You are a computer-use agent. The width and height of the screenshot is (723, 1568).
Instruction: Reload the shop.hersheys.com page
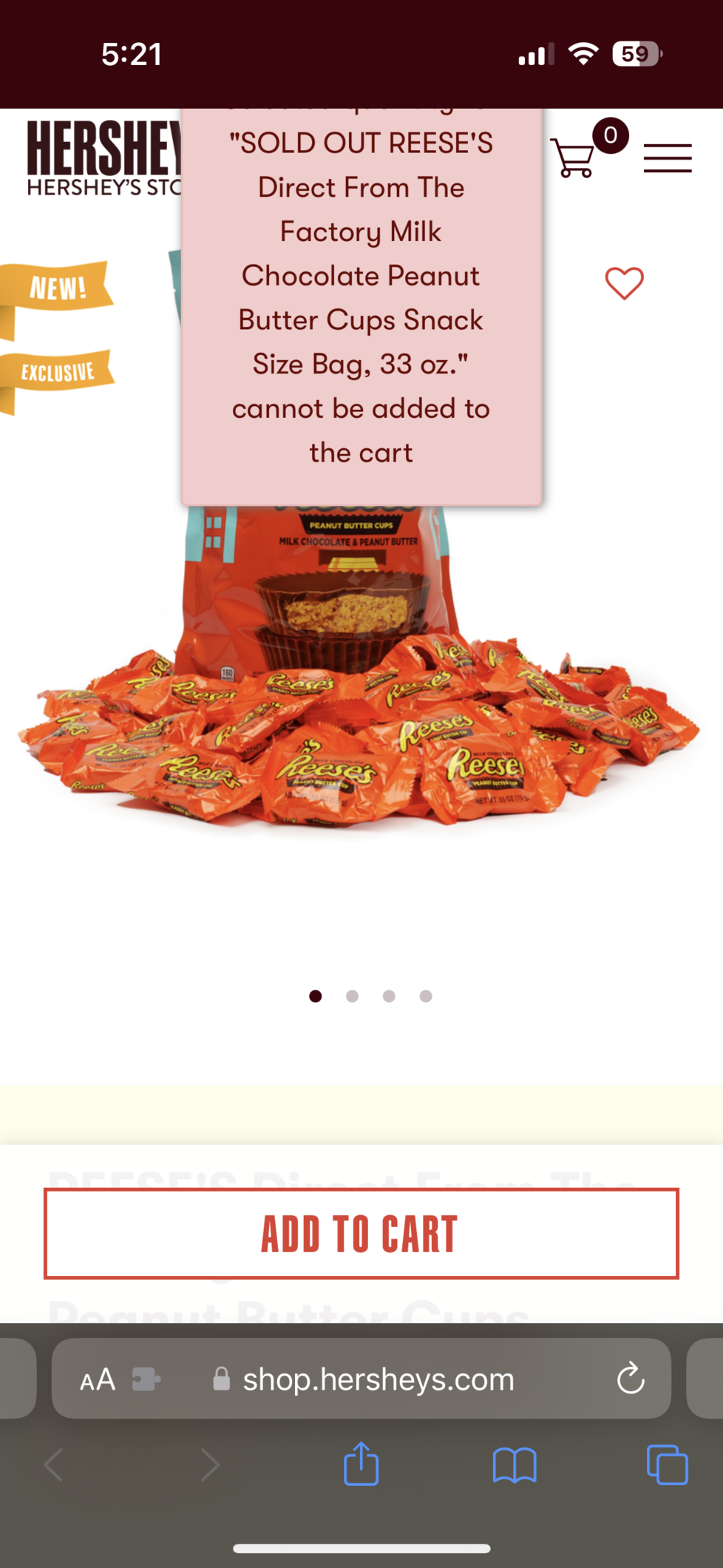[630, 1379]
